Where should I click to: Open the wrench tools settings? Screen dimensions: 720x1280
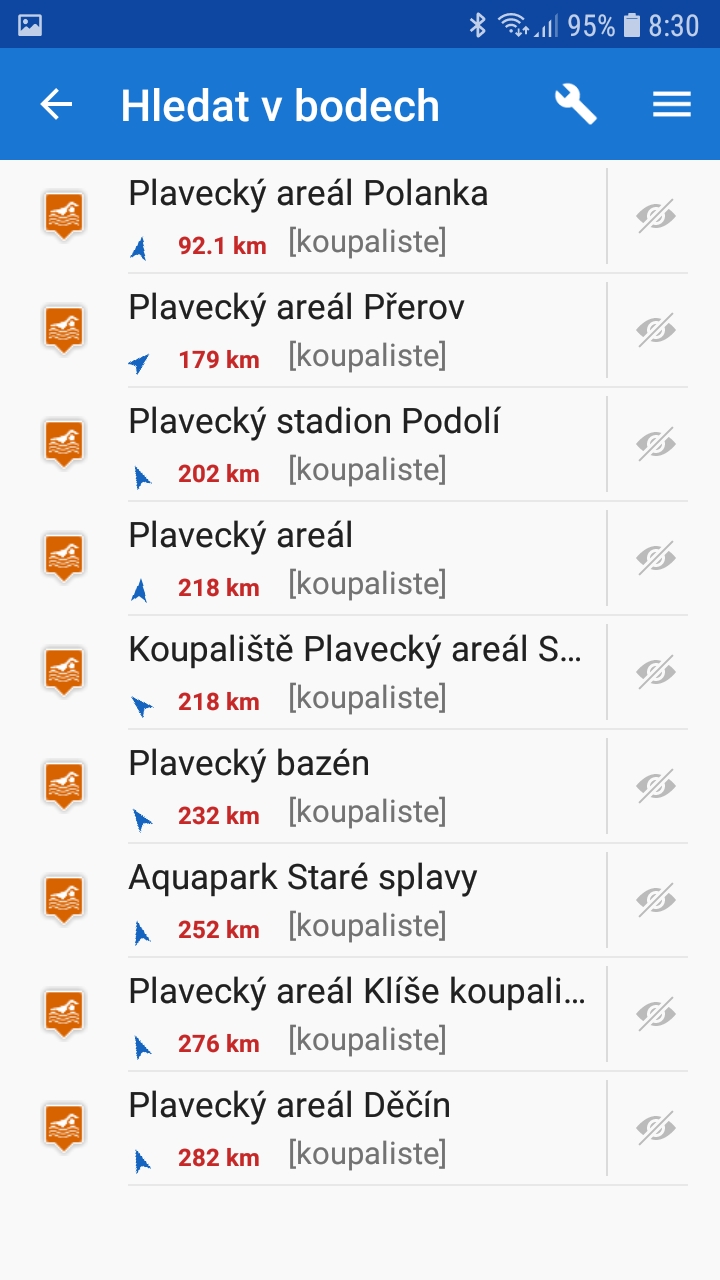[x=575, y=105]
